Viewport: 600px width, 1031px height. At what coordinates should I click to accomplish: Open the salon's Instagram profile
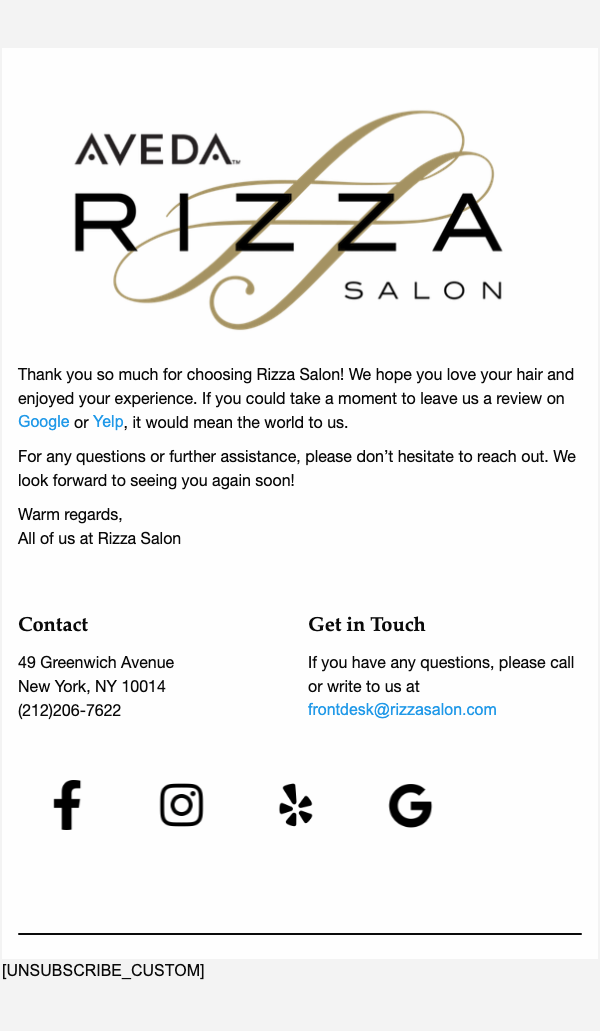tap(181, 805)
